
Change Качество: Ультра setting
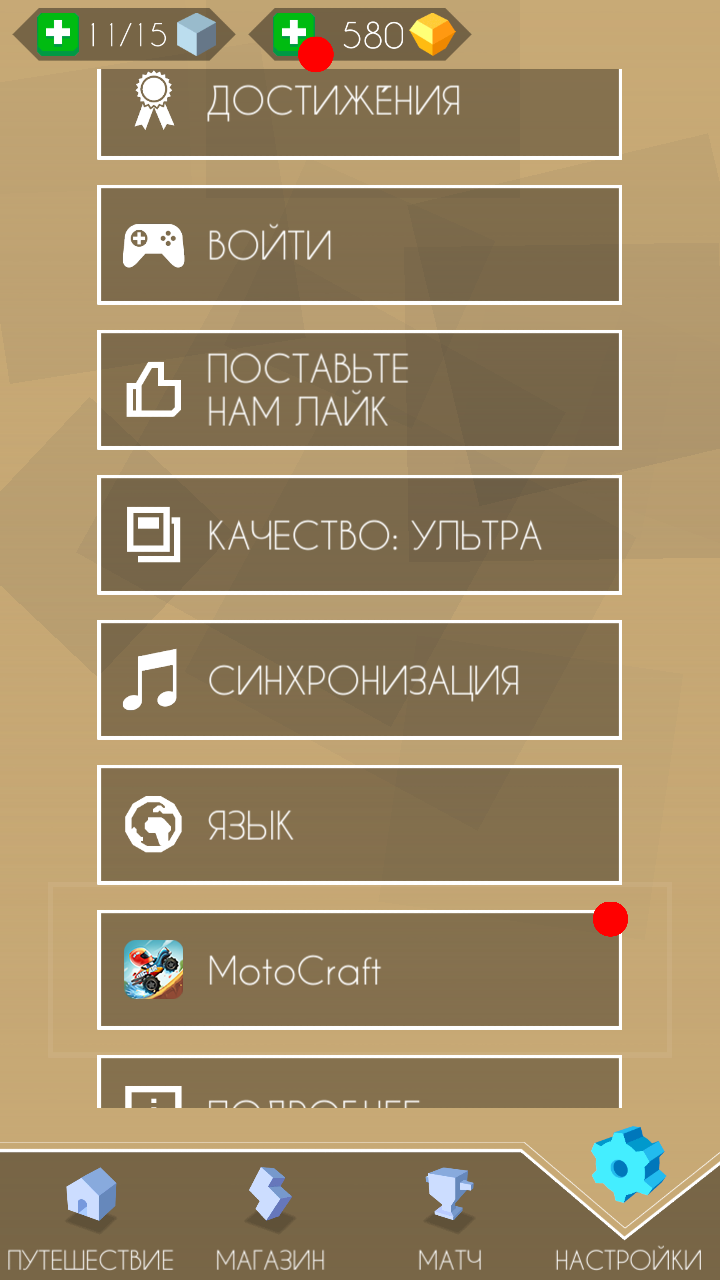[x=359, y=535]
